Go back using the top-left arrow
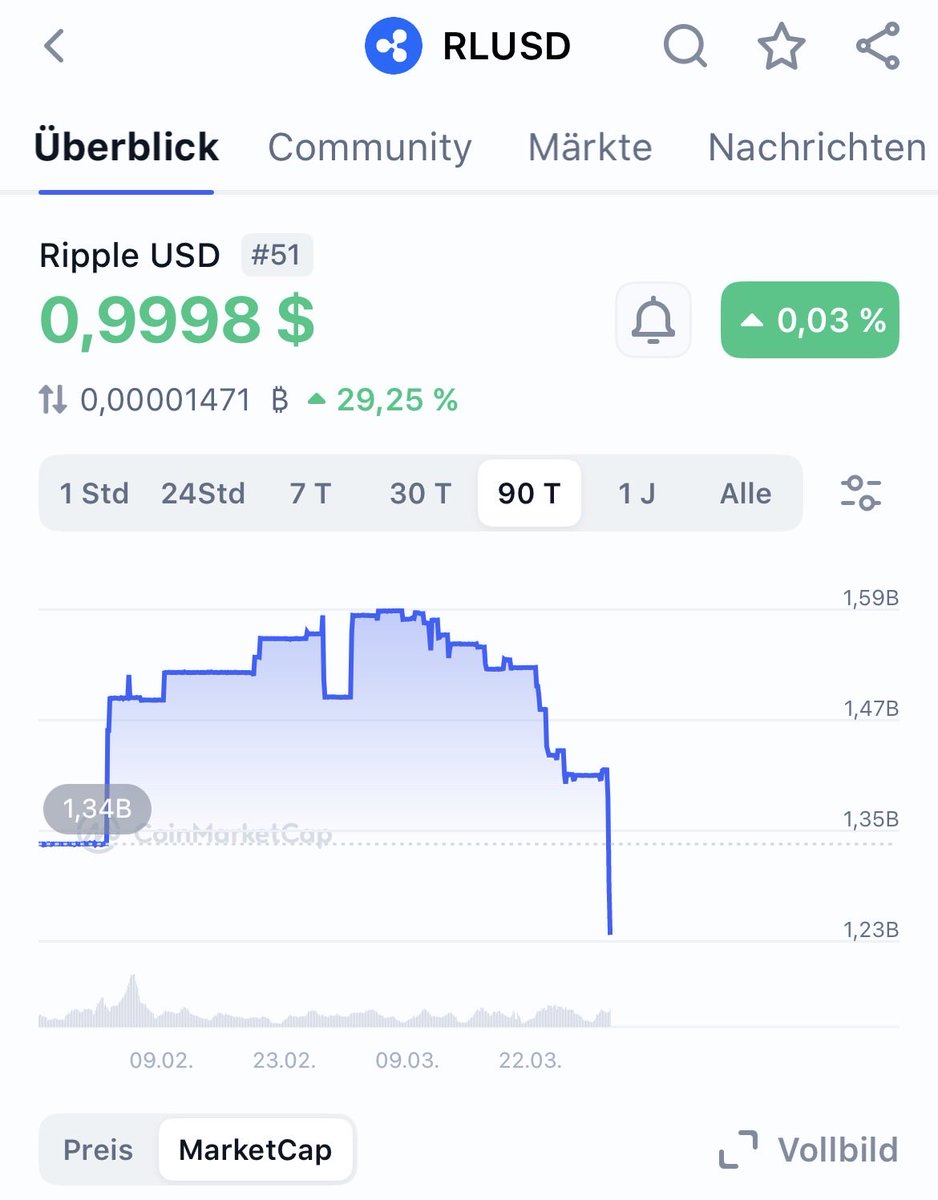 (54, 47)
